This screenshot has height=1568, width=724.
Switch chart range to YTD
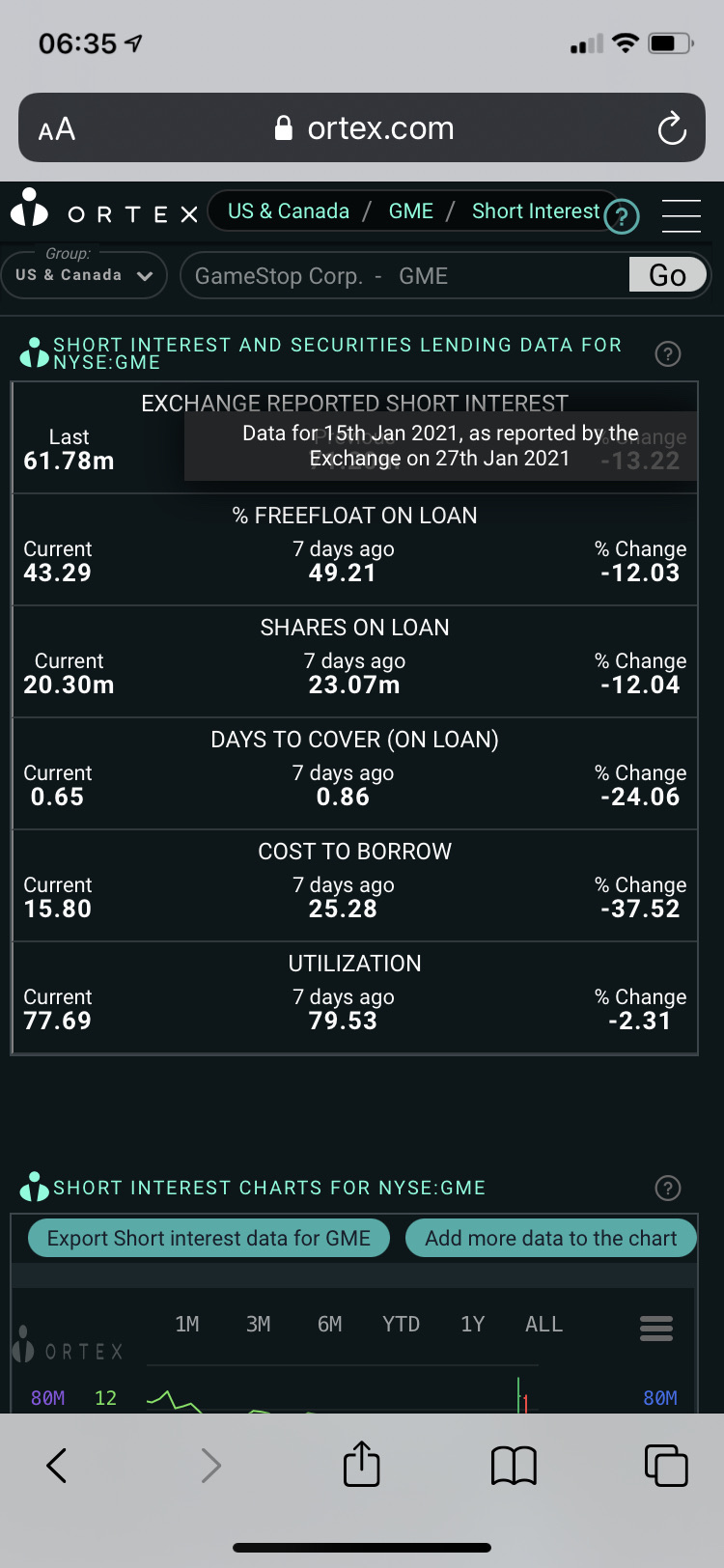[x=401, y=1324]
